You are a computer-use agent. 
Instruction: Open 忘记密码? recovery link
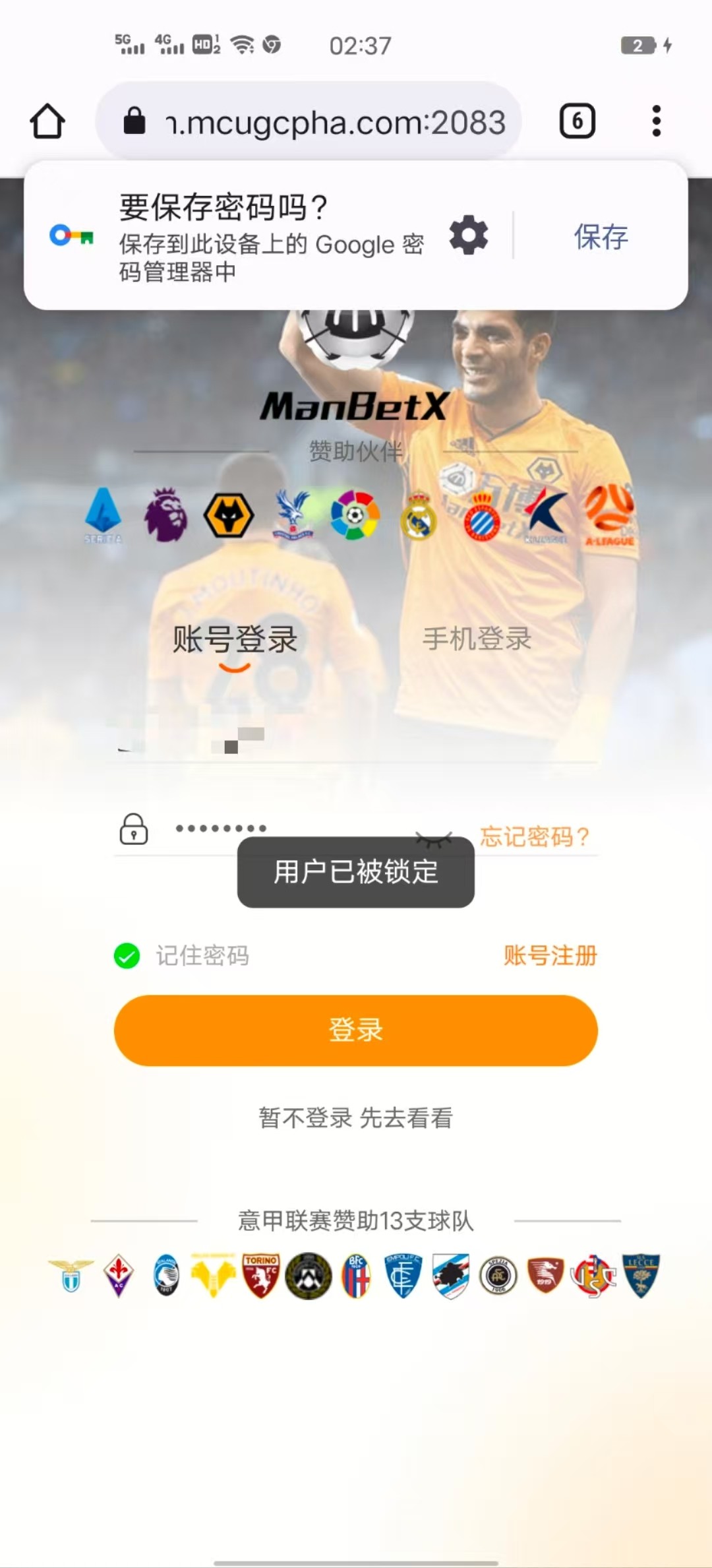(535, 836)
